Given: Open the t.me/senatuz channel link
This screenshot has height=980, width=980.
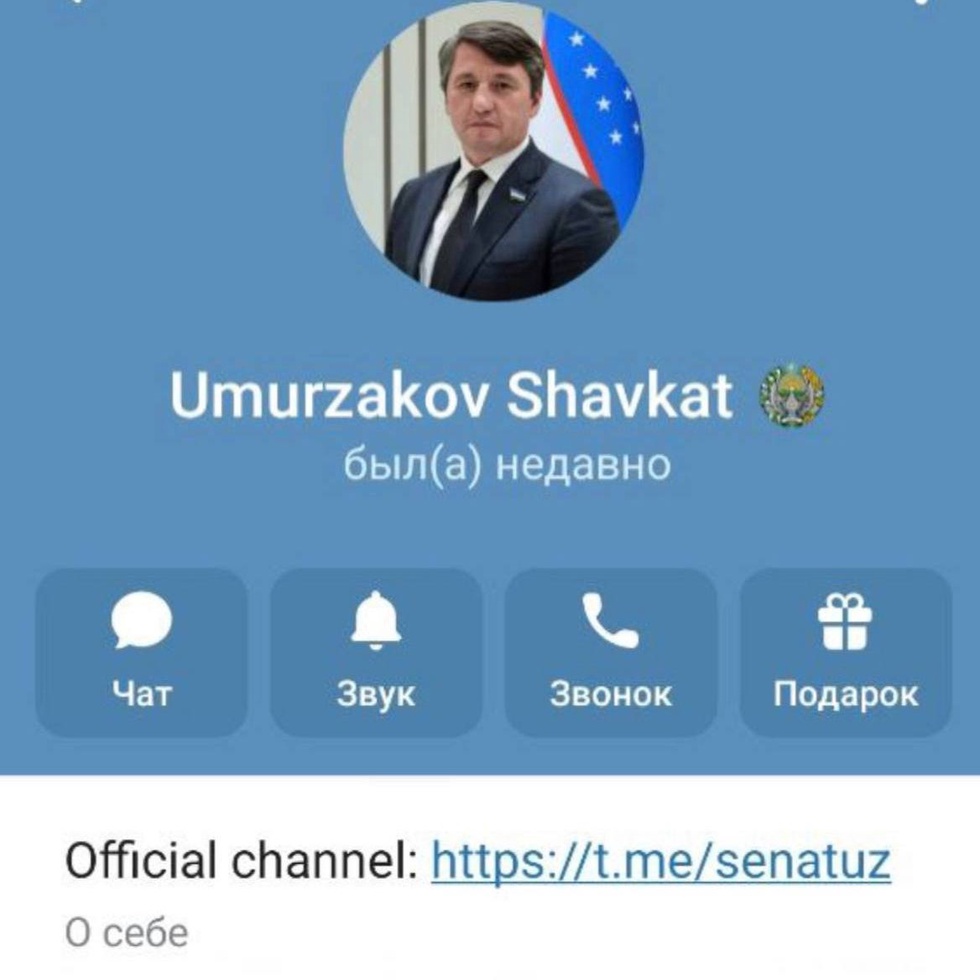Looking at the screenshot, I should [x=660, y=861].
